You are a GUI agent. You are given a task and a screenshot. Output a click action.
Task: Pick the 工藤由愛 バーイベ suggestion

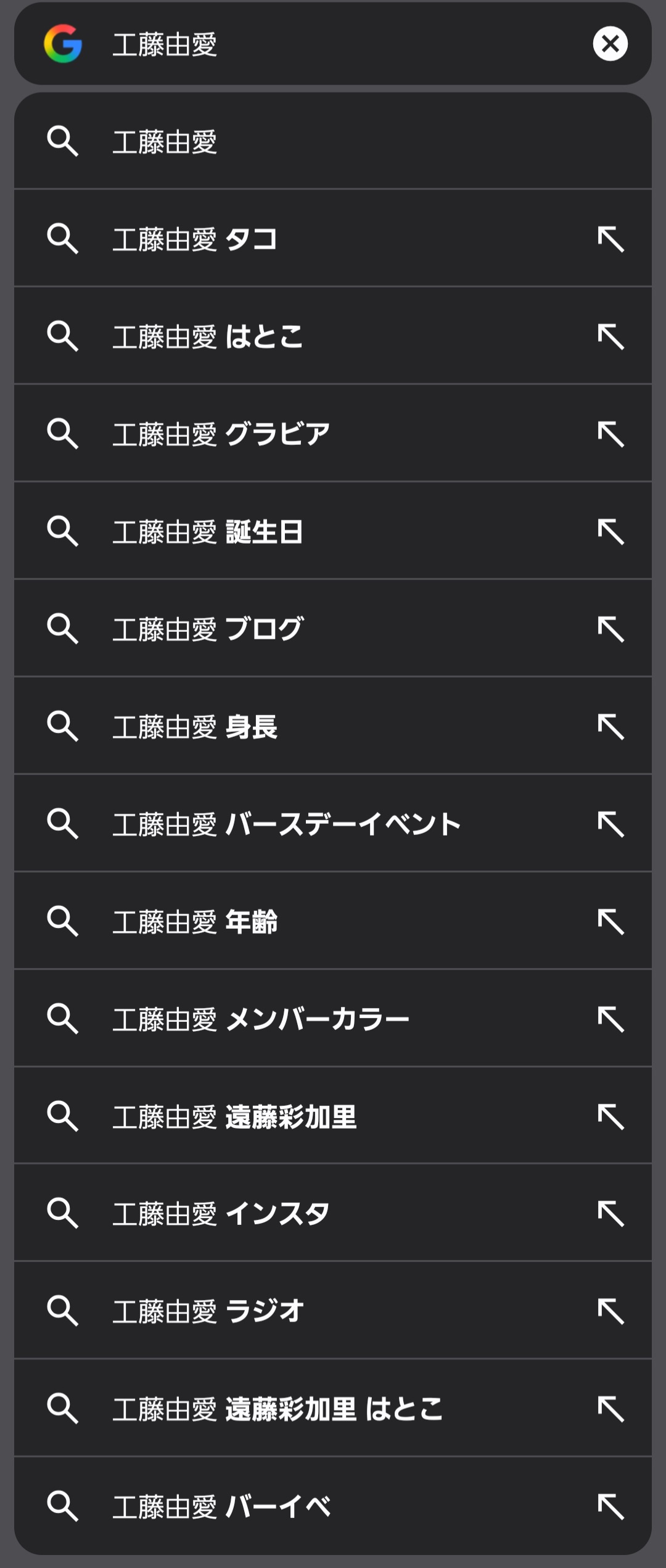click(x=333, y=1506)
